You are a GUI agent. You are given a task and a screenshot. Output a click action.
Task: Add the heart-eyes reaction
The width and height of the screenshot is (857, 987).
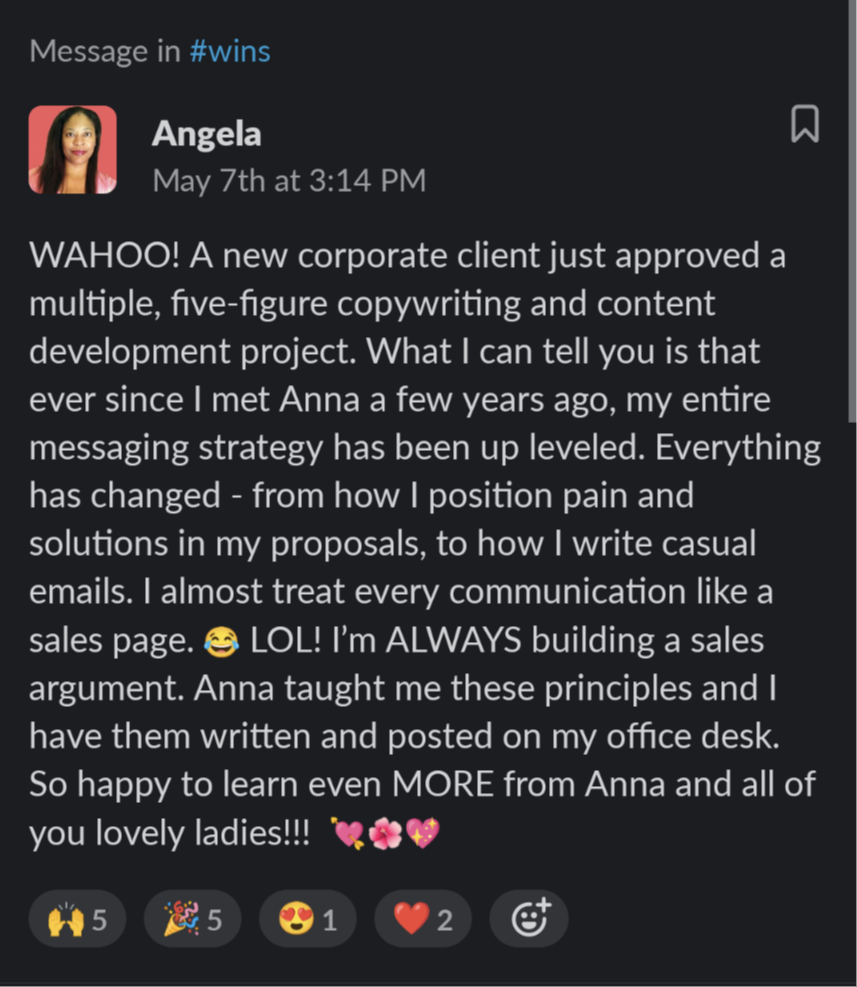point(308,919)
